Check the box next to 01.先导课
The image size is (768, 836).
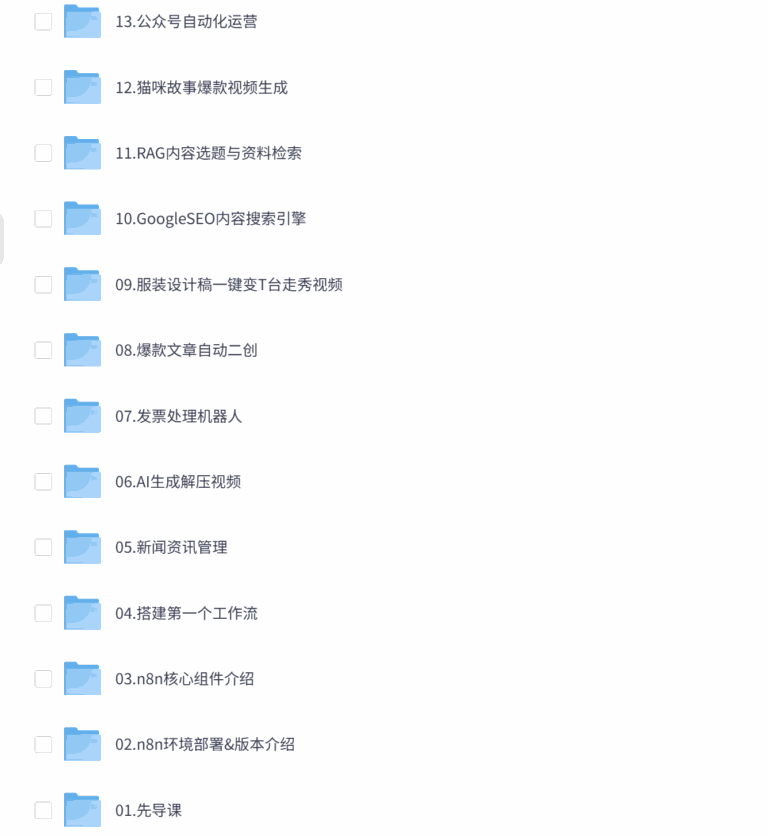[x=43, y=810]
